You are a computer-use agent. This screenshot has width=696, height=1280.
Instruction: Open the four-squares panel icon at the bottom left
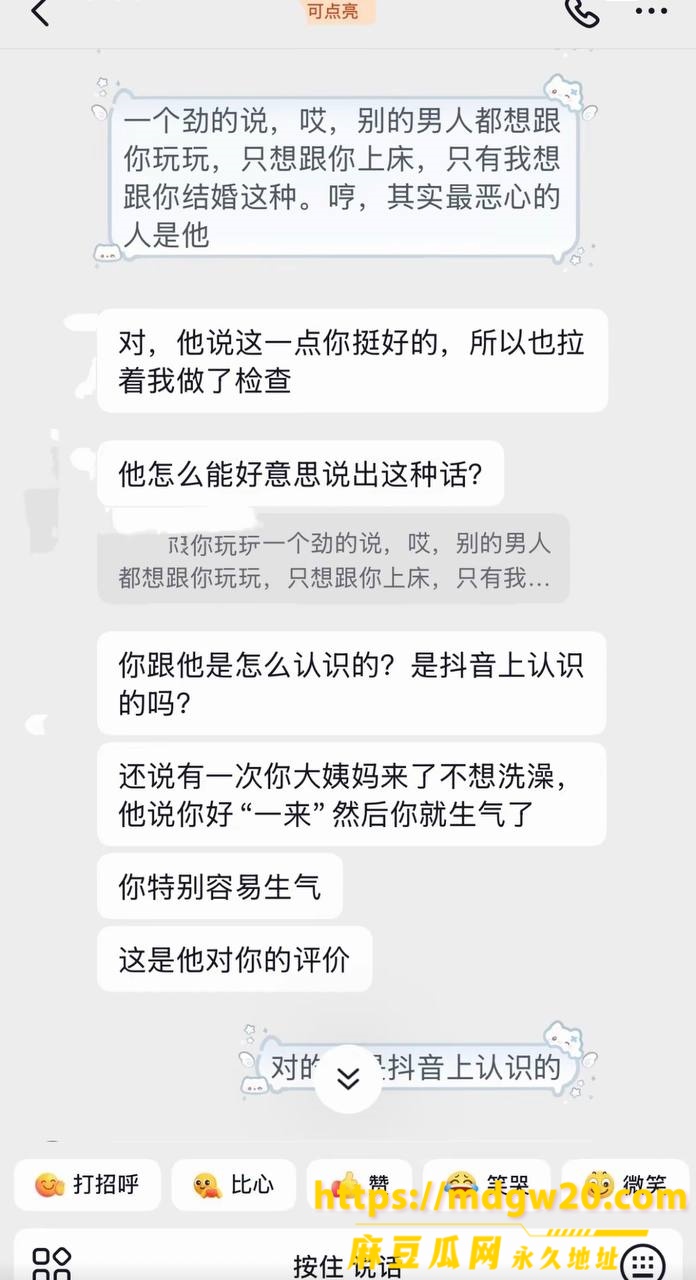point(52,1264)
